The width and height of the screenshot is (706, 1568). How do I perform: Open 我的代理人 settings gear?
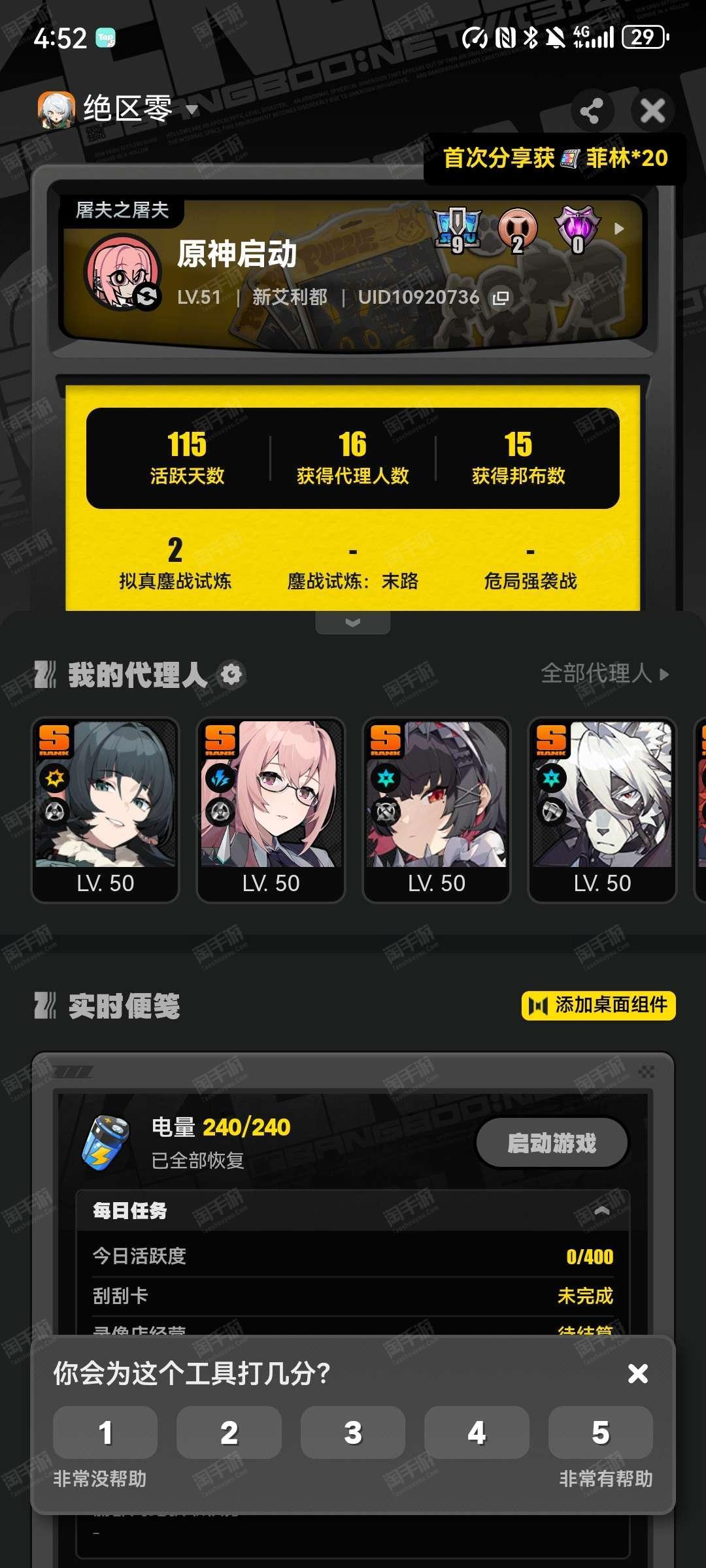pyautogui.click(x=231, y=674)
